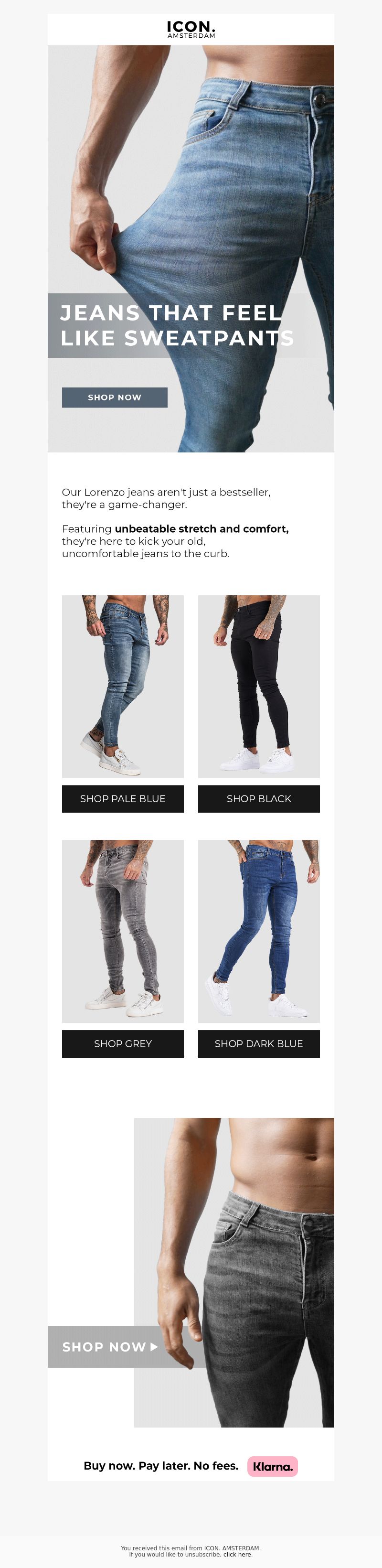Open SHOP BLACK jeans
Viewport: 382px width, 1568px height.
coord(258,799)
